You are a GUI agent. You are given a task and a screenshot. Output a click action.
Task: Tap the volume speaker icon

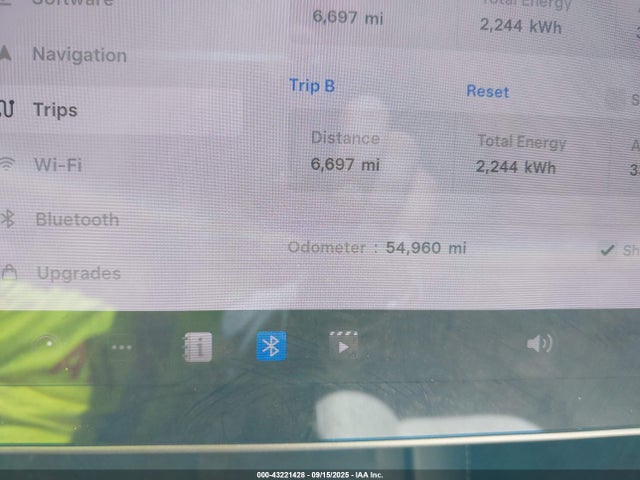pyautogui.click(x=539, y=344)
